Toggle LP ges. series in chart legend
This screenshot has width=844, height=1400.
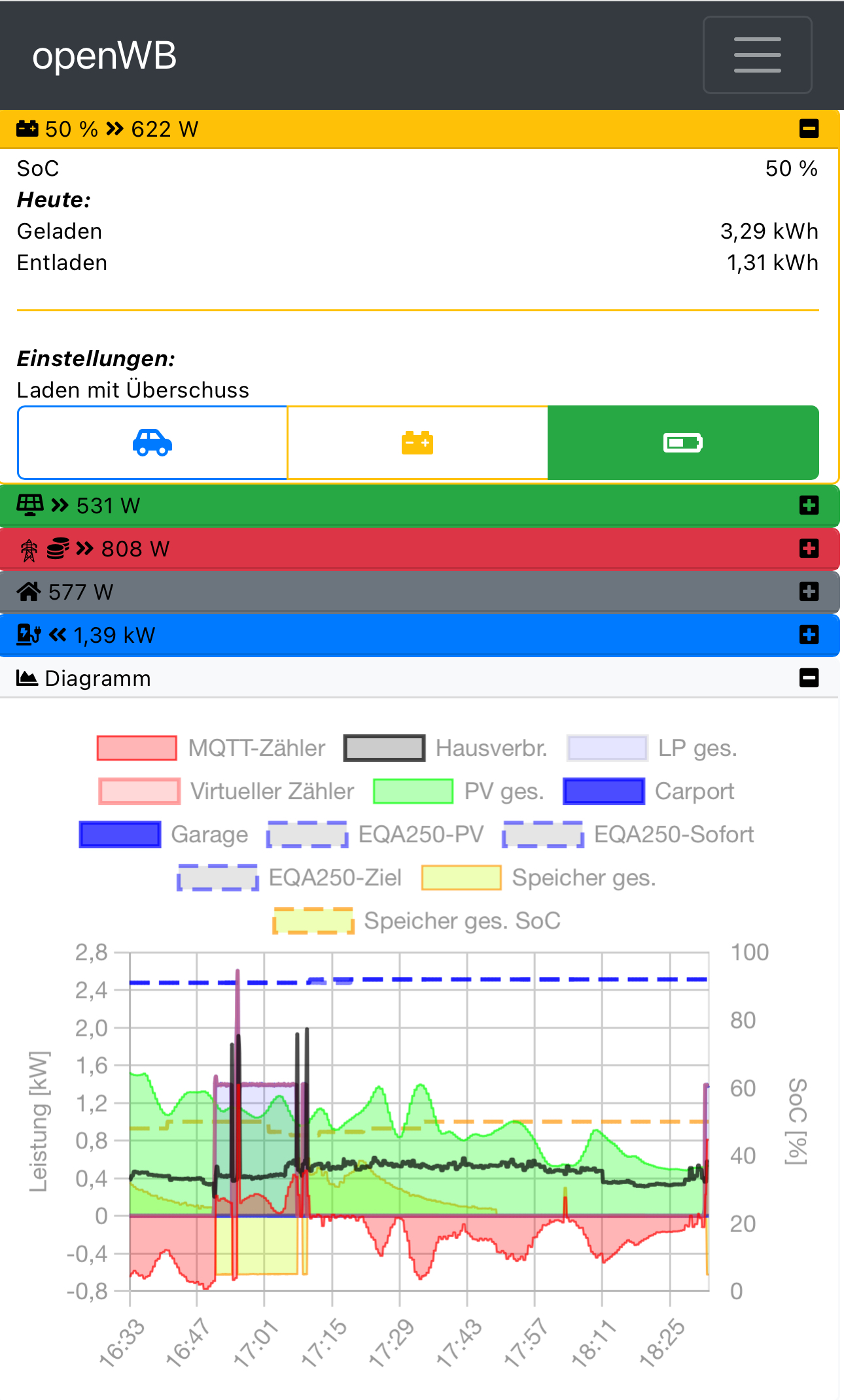click(652, 748)
